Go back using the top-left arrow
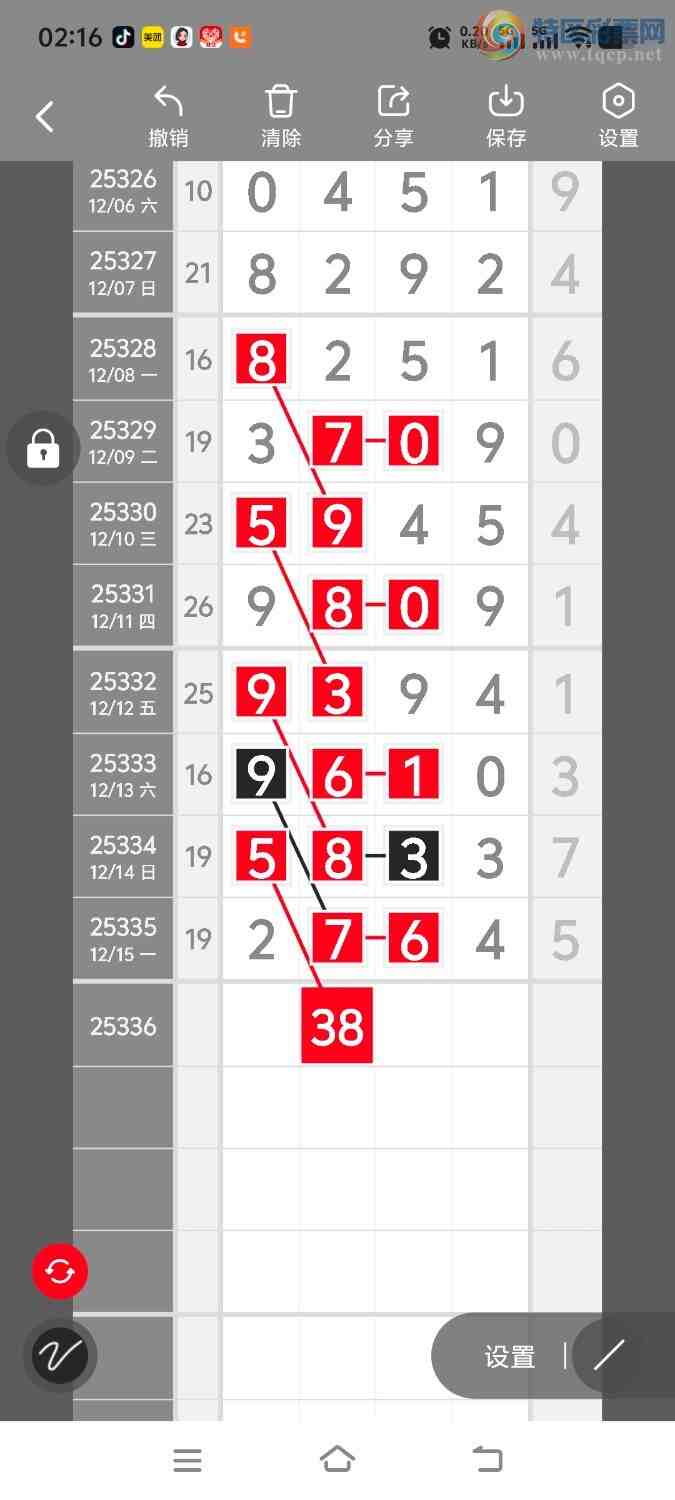This screenshot has height=1500, width=675. [45, 117]
